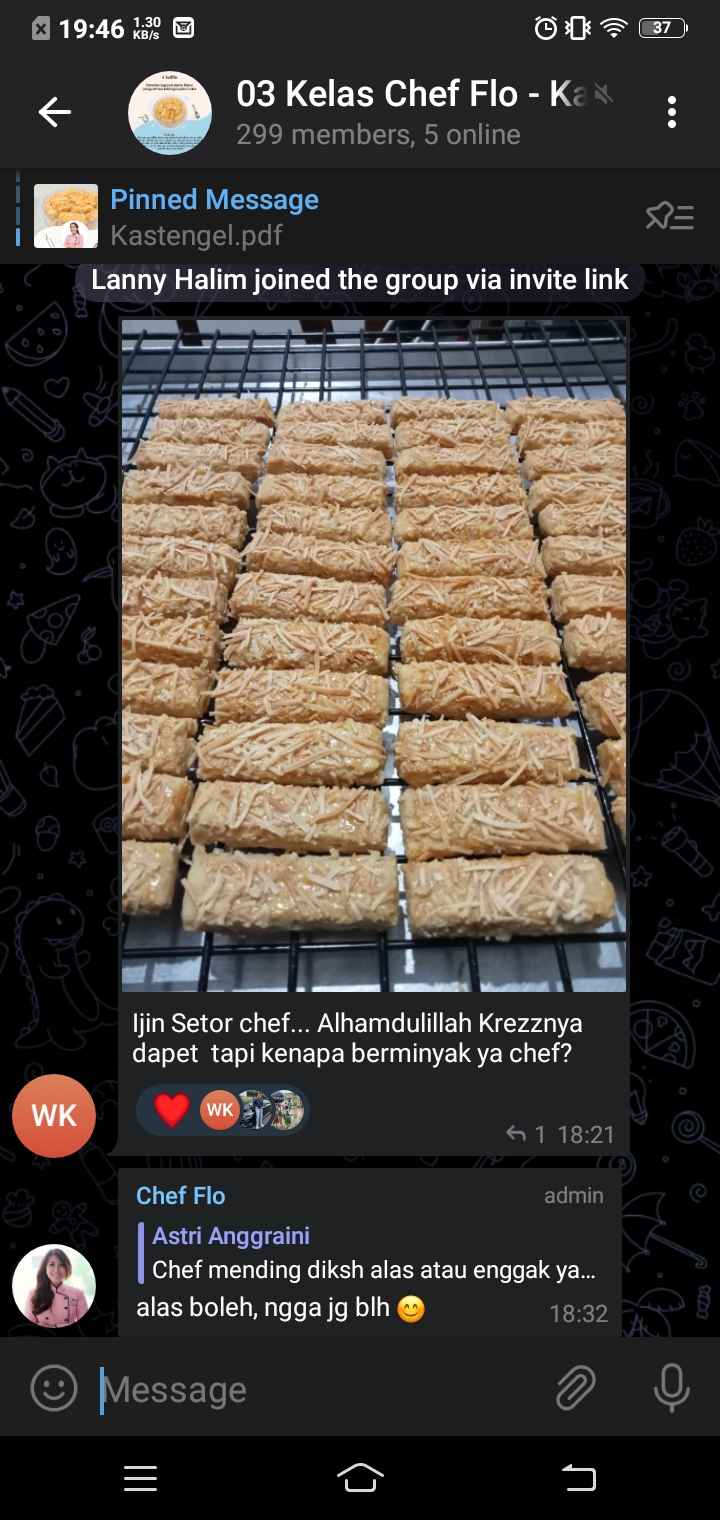
Task: Go back from the chat
Action: [x=55, y=113]
